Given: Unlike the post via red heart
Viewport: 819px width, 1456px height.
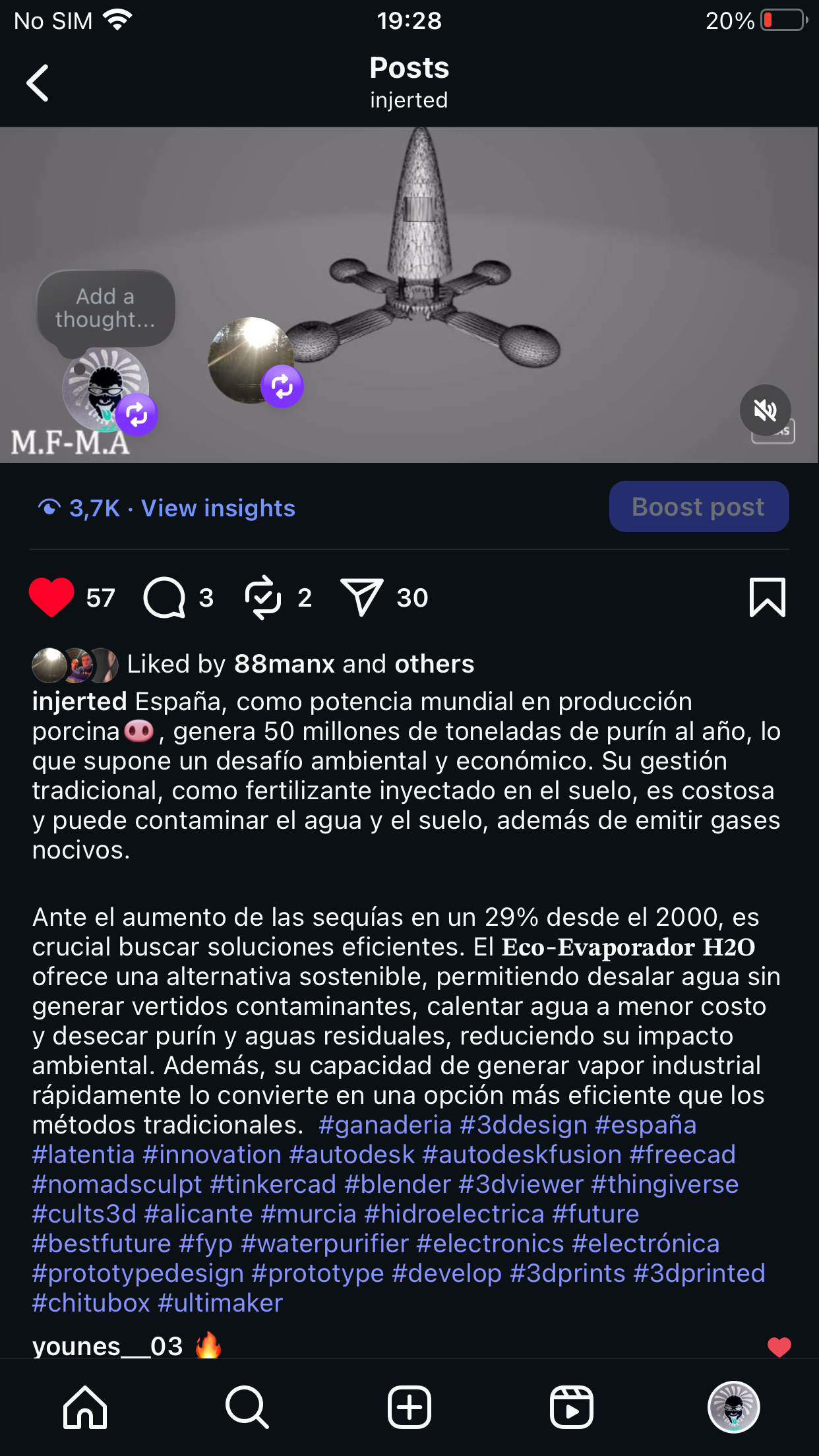Looking at the screenshot, I should click(x=51, y=597).
